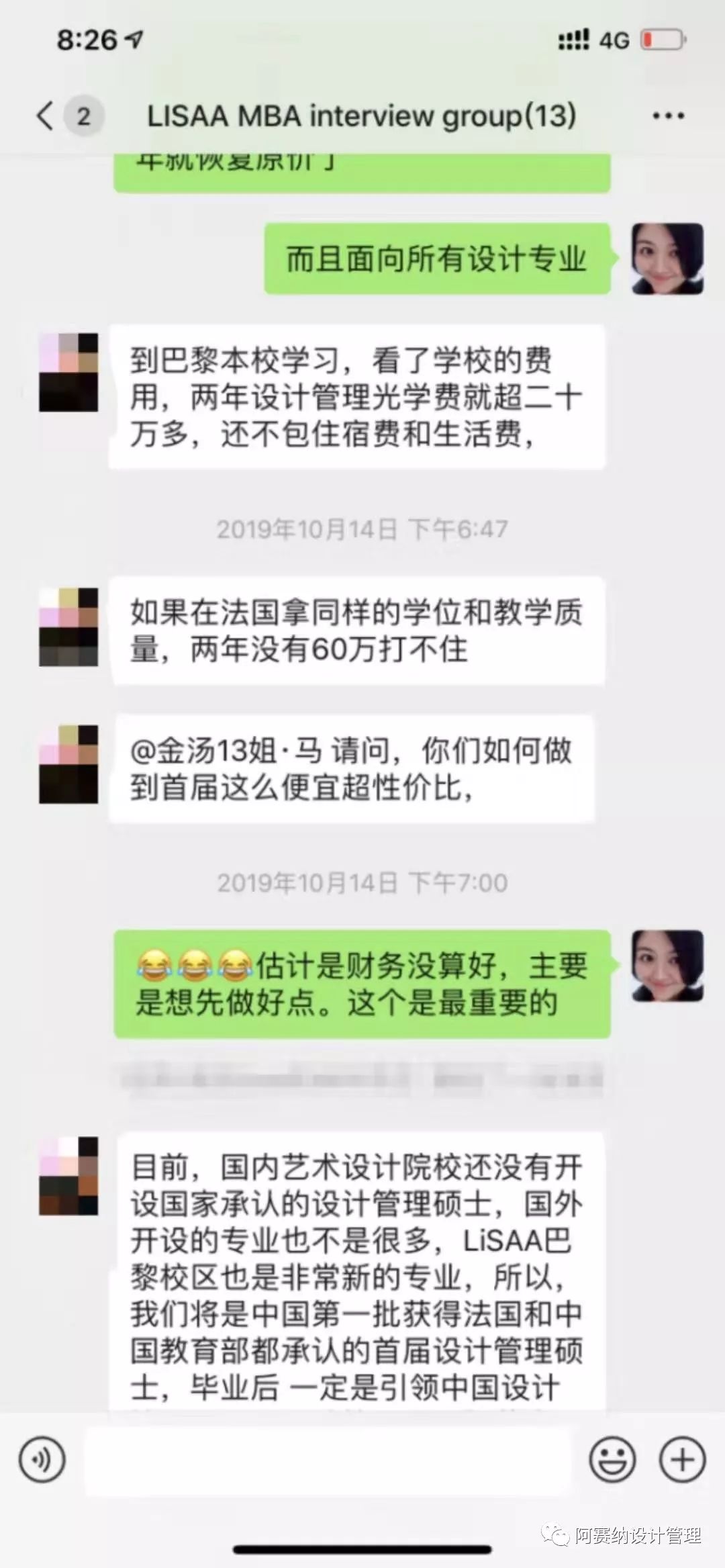Viewport: 725px width, 1568px height.
Task: Switch to voice message input
Action: pos(42,1460)
